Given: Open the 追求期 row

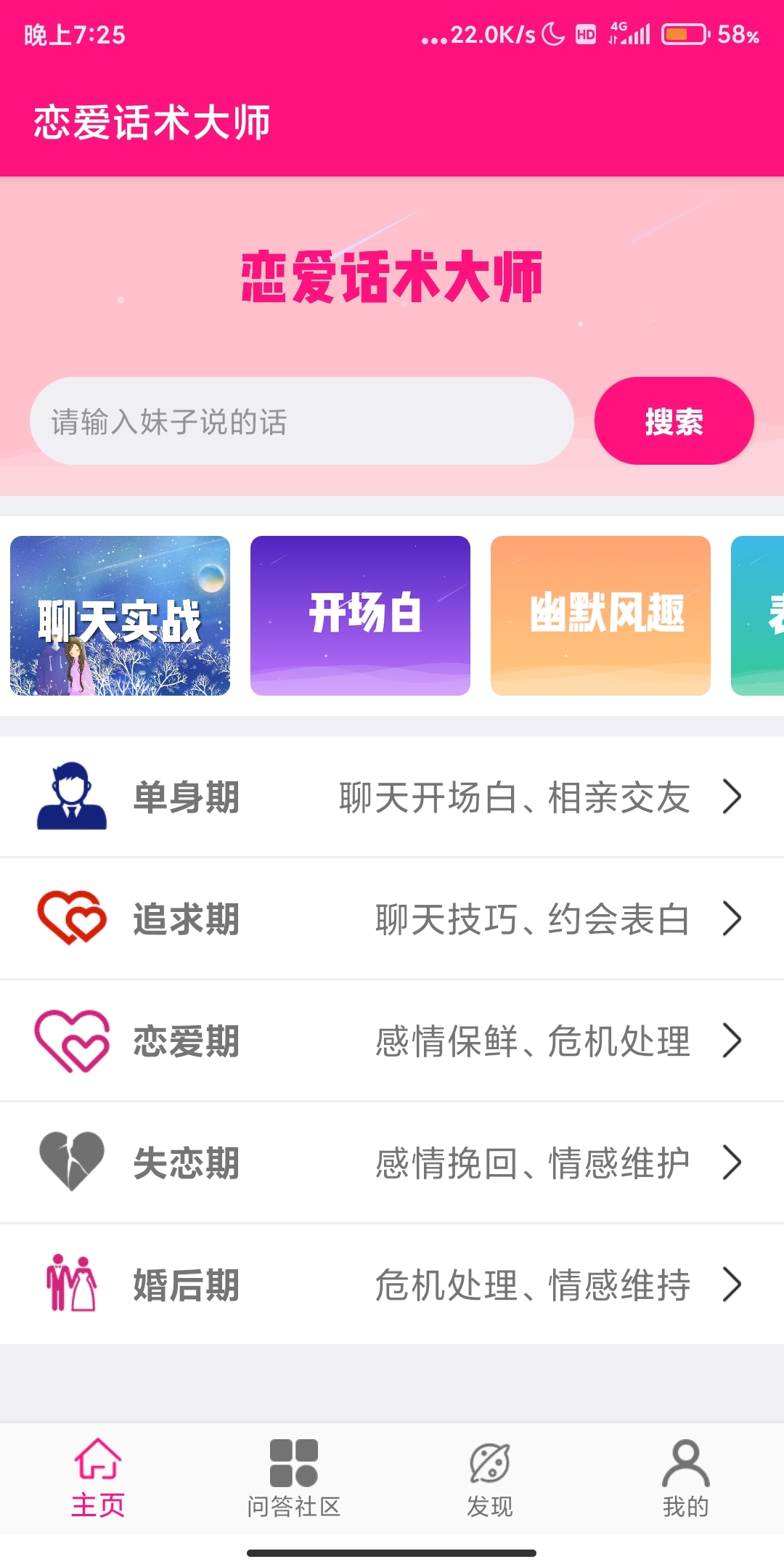Looking at the screenshot, I should pyautogui.click(x=392, y=919).
